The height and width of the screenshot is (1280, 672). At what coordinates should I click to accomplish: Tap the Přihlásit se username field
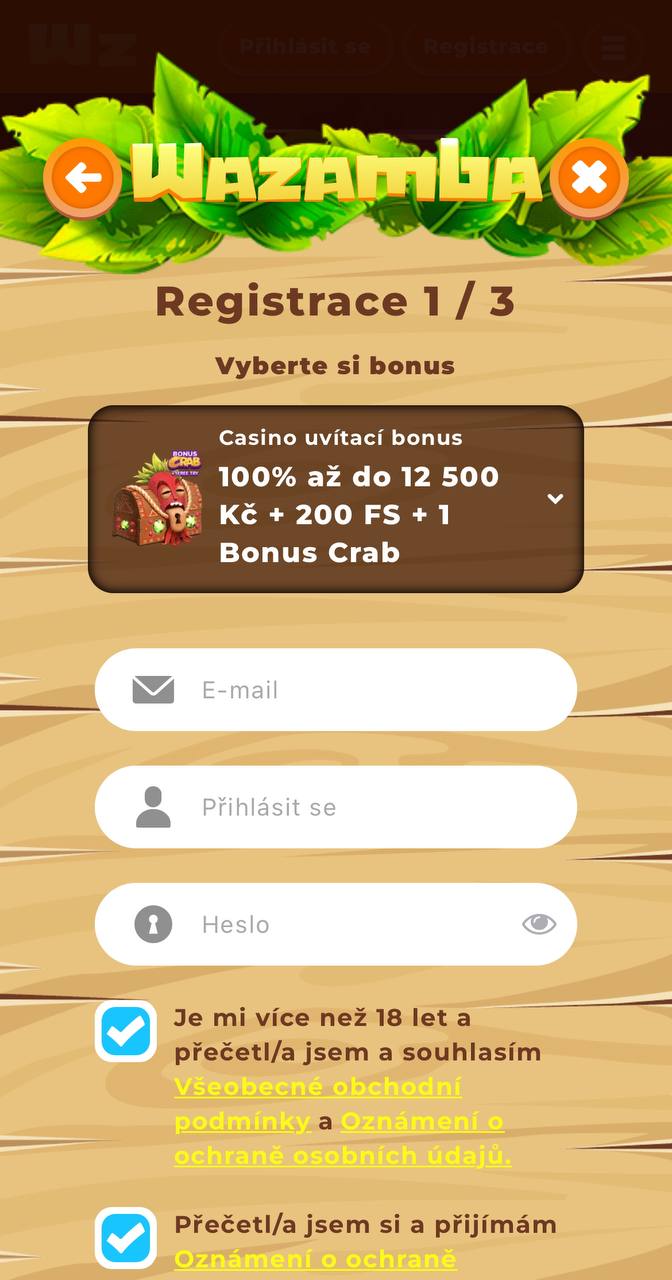click(336, 807)
